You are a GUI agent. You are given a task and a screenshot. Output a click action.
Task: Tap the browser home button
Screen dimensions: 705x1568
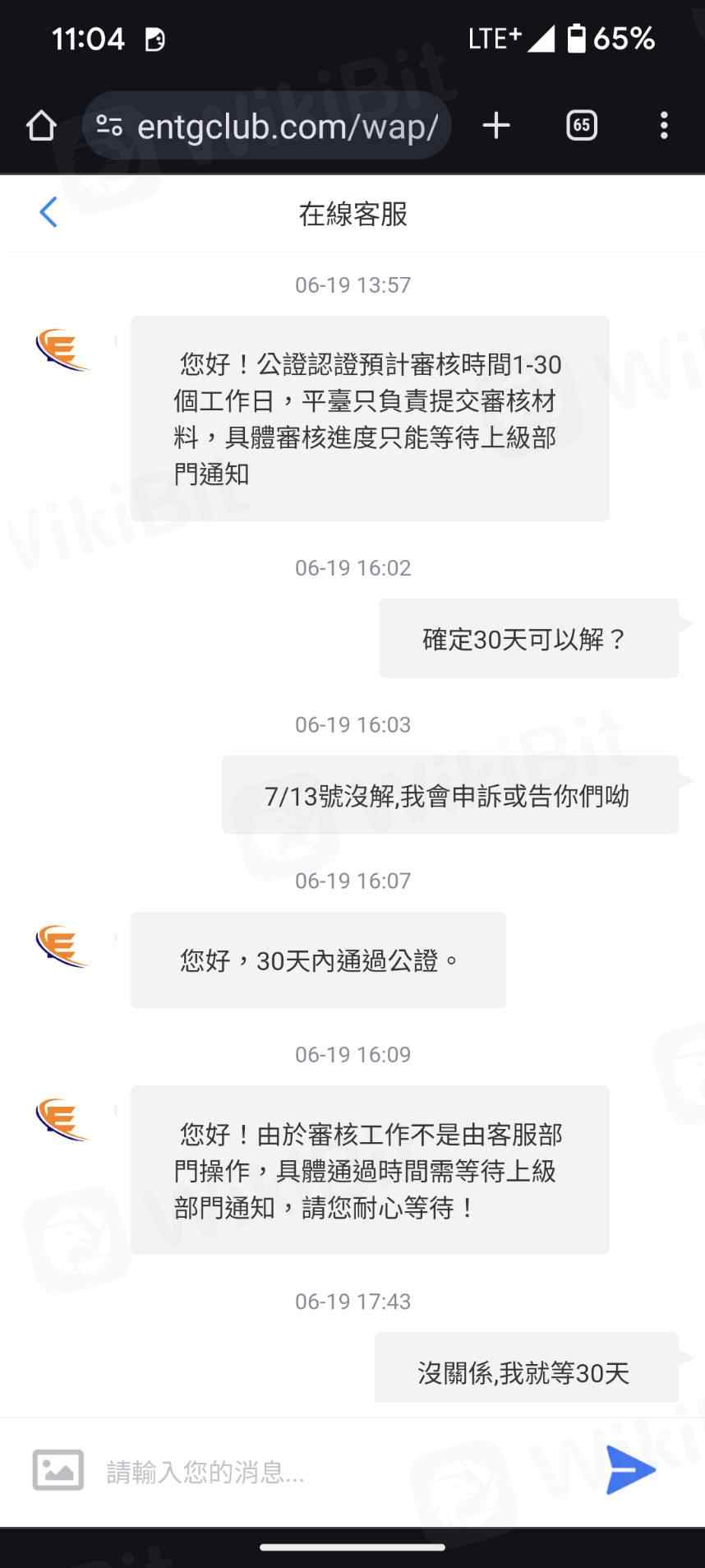[41, 126]
